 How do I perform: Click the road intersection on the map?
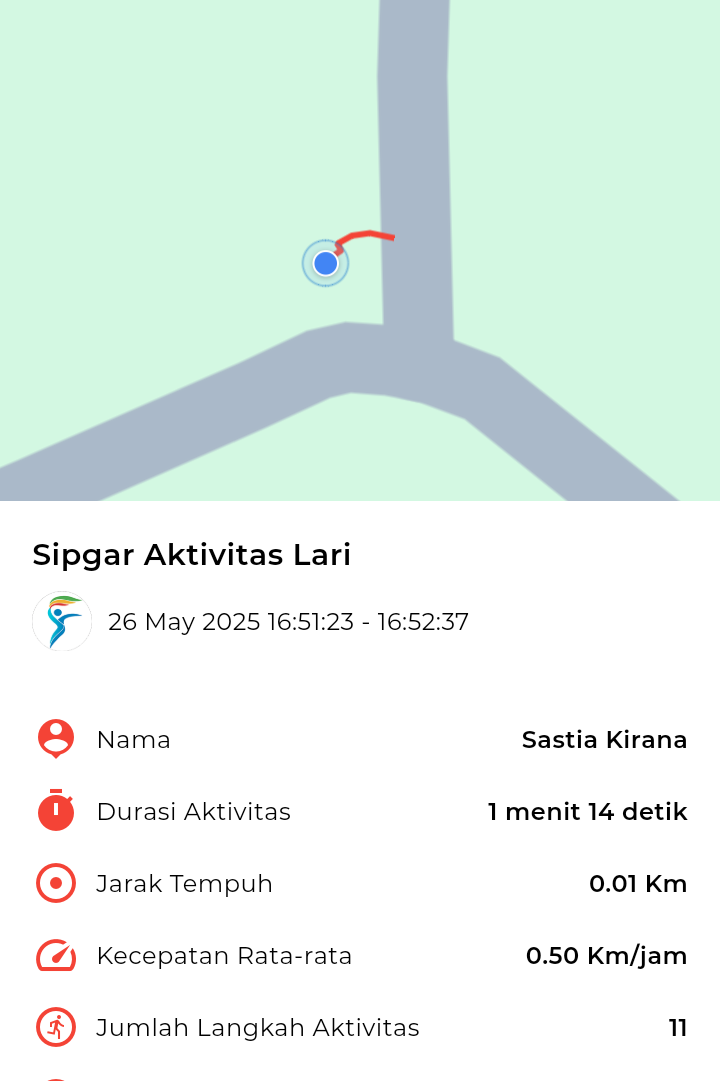click(x=420, y=350)
